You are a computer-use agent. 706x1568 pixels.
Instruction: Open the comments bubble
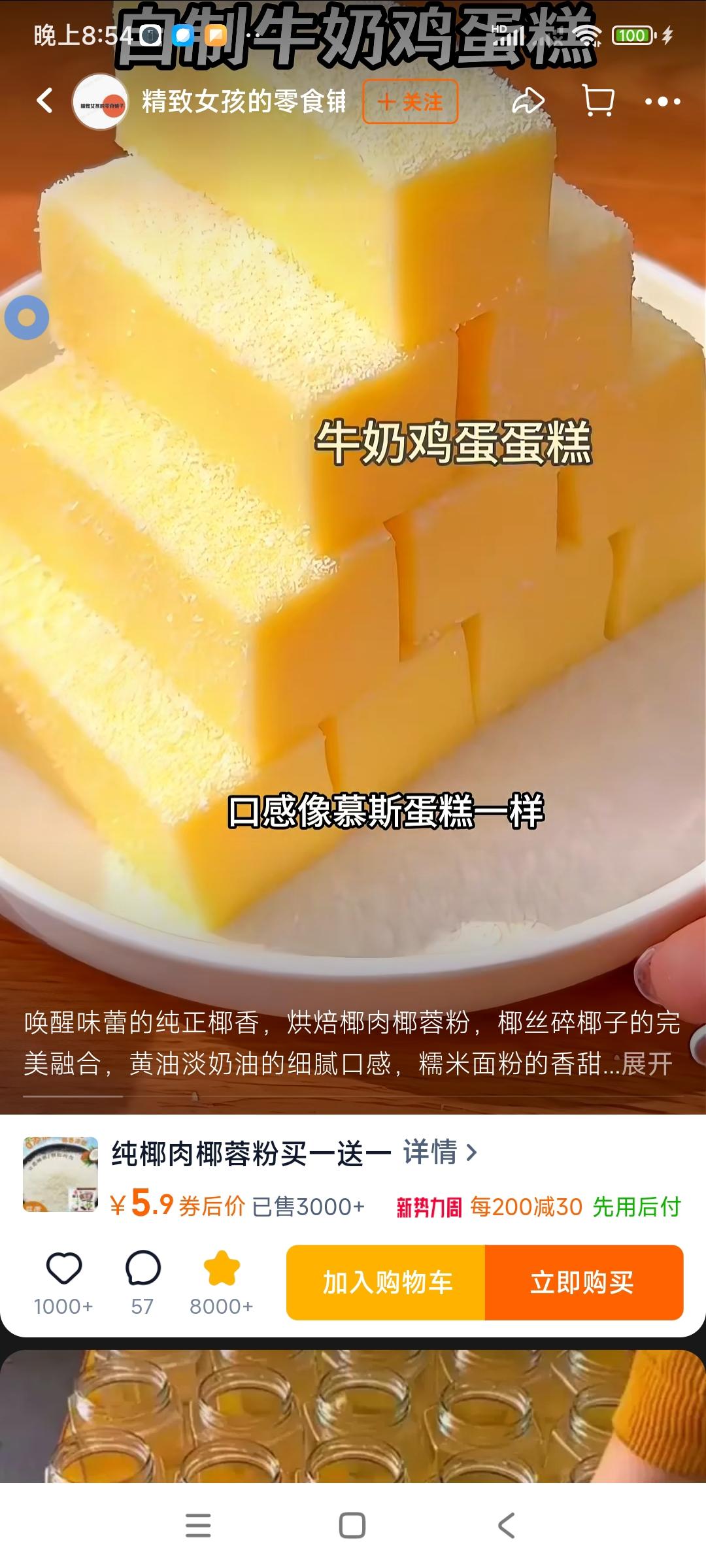[143, 1268]
